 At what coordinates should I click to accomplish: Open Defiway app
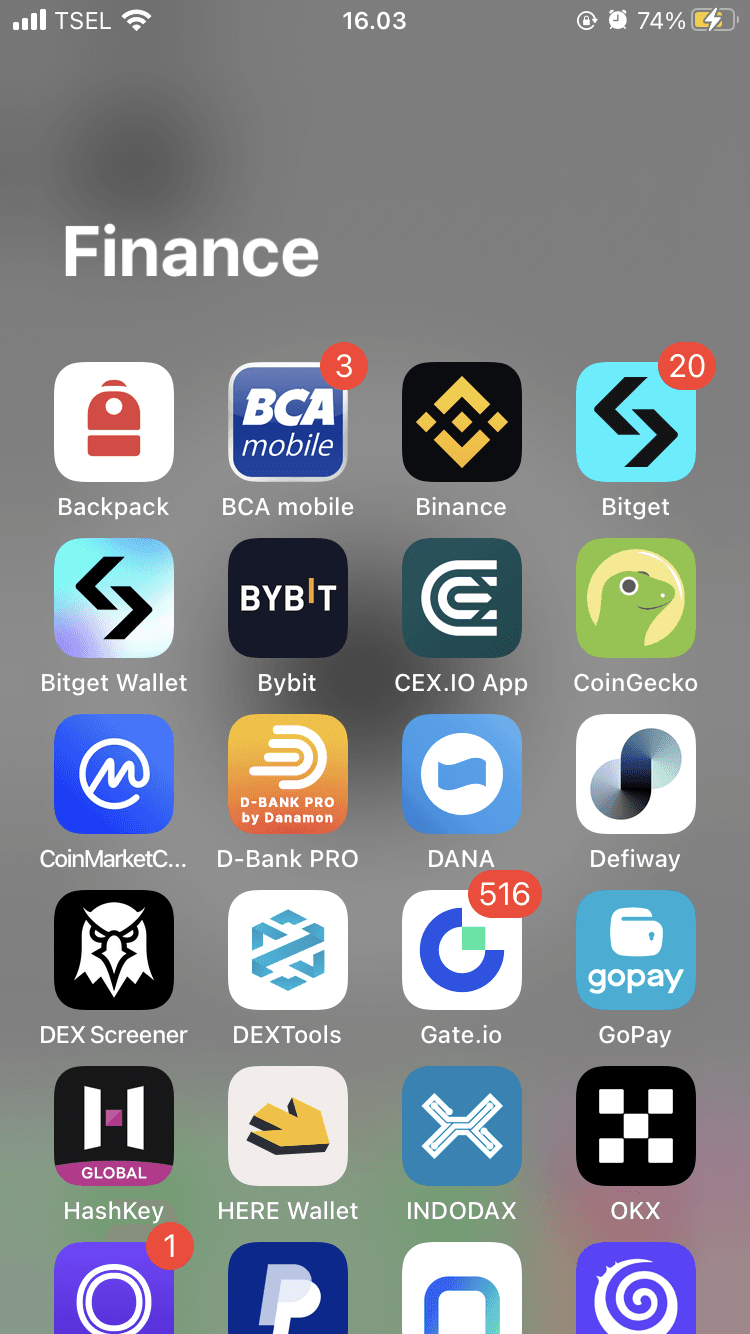pos(635,774)
